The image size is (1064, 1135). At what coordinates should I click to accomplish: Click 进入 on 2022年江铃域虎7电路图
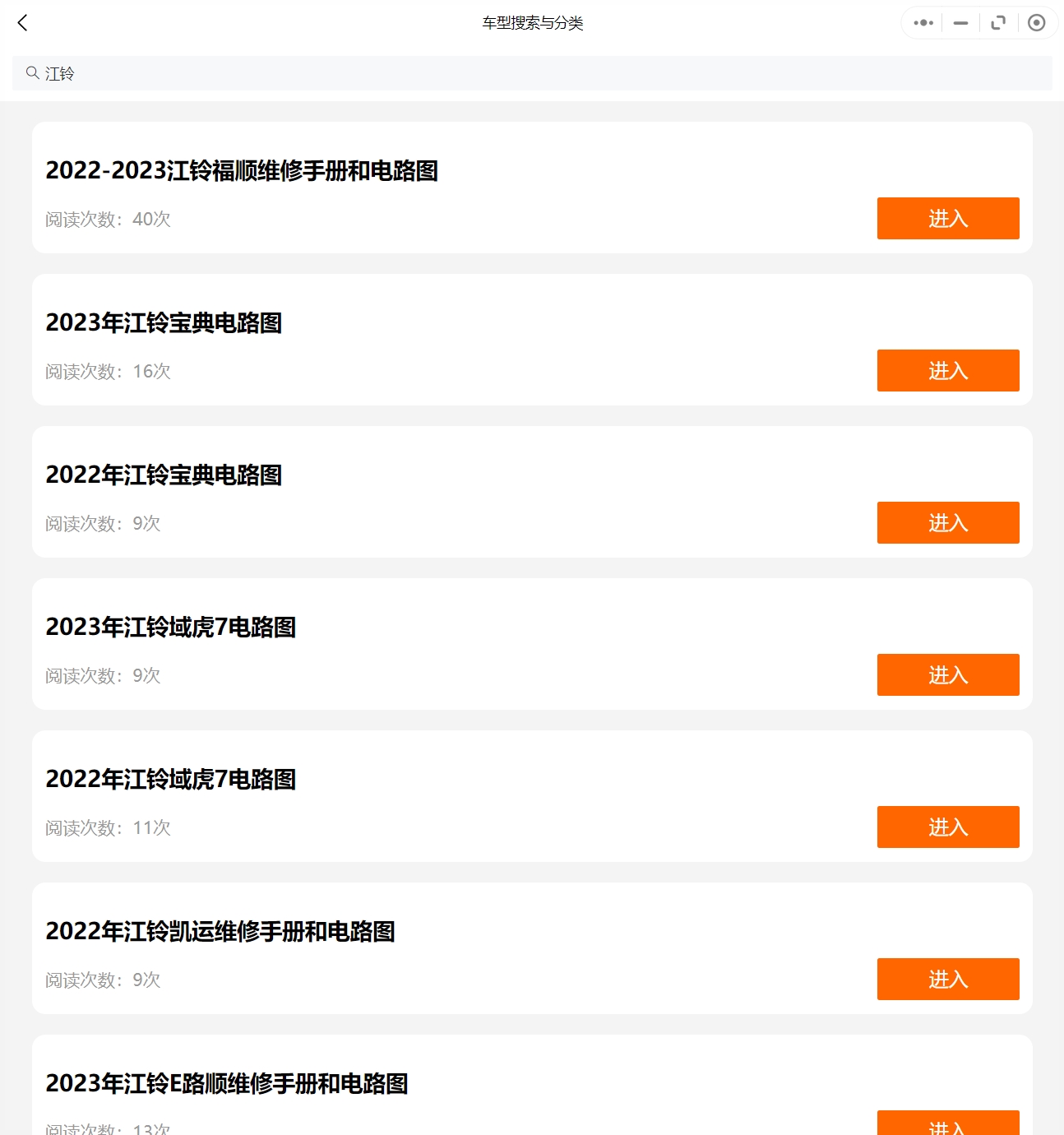(x=947, y=827)
